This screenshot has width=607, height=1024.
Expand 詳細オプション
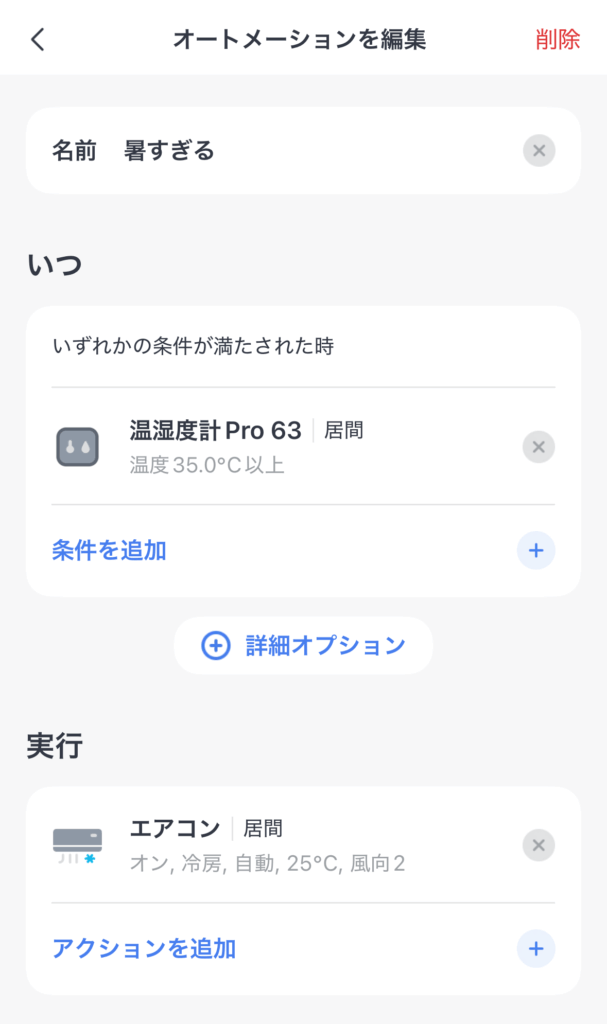coord(303,646)
